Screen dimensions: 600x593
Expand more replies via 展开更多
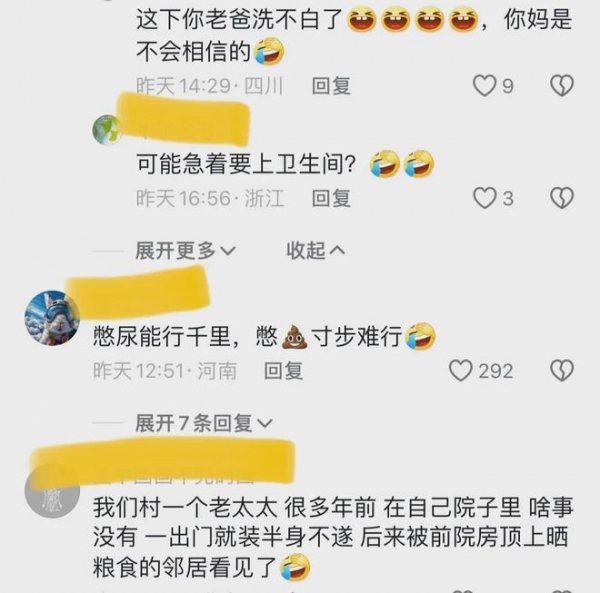click(x=185, y=250)
